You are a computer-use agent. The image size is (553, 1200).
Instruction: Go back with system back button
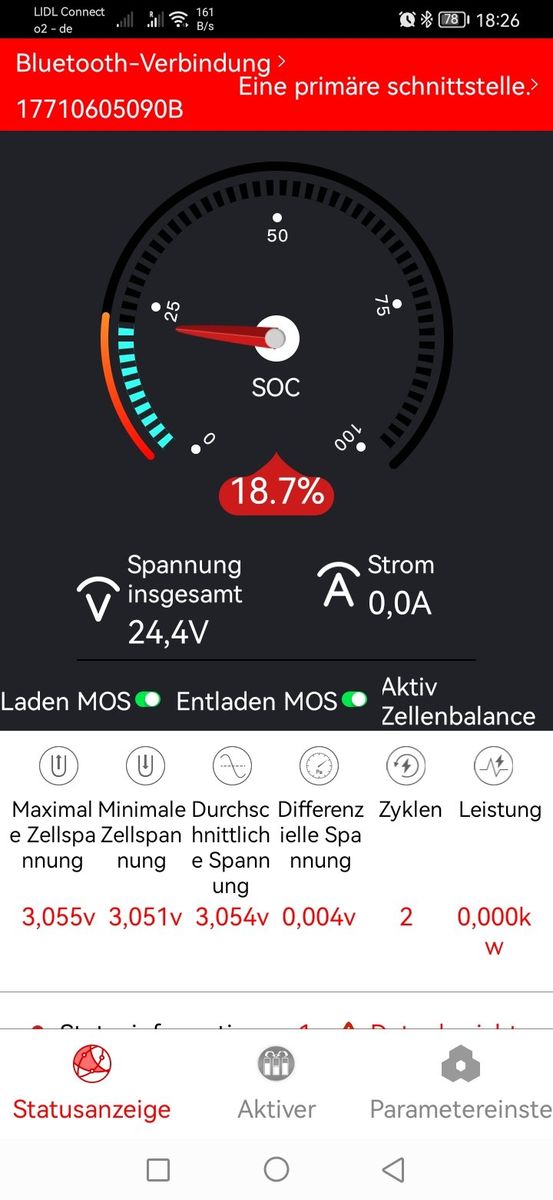pyautogui.click(x=394, y=1169)
